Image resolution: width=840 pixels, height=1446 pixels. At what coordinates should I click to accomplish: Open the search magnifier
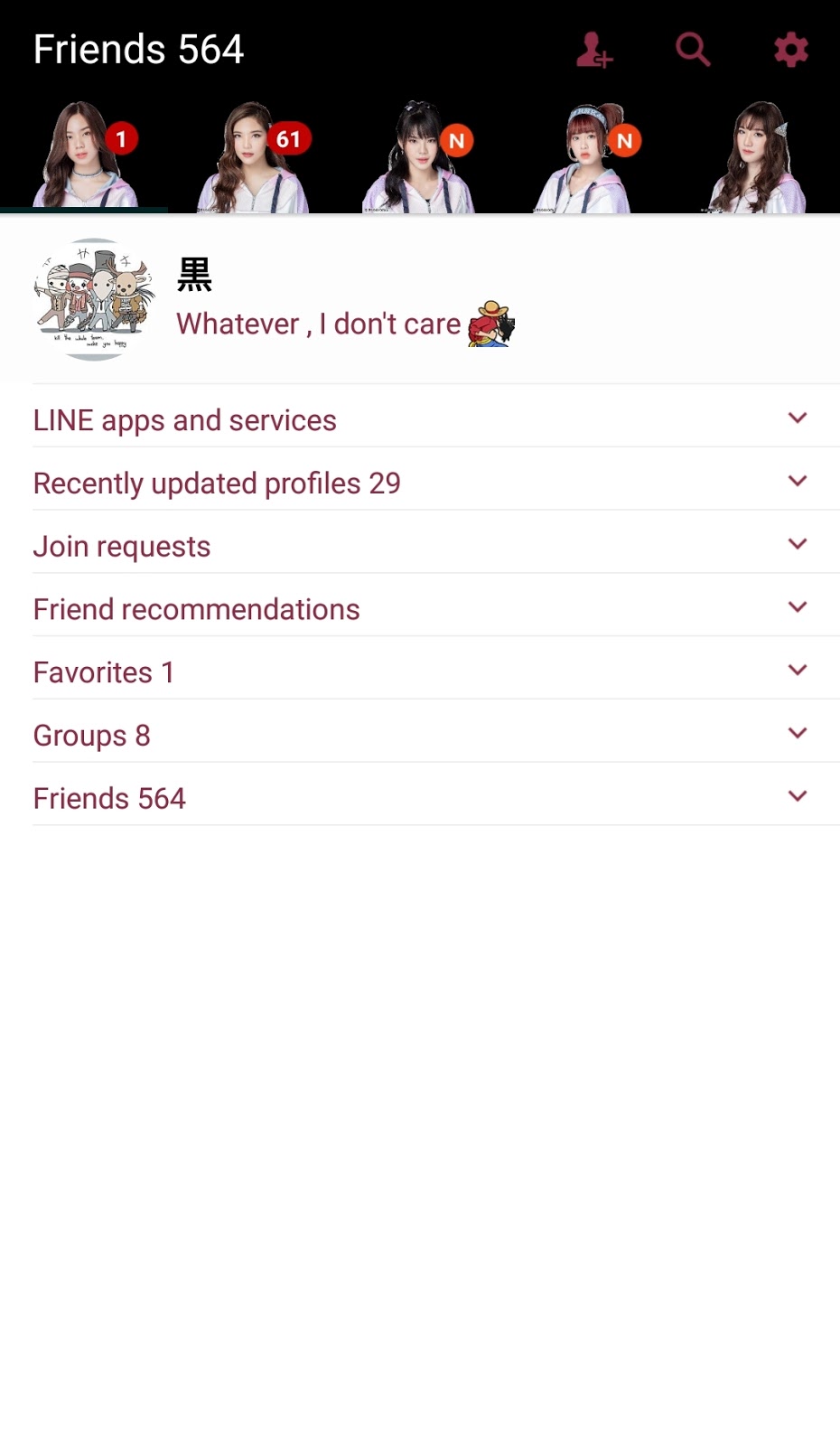[693, 50]
